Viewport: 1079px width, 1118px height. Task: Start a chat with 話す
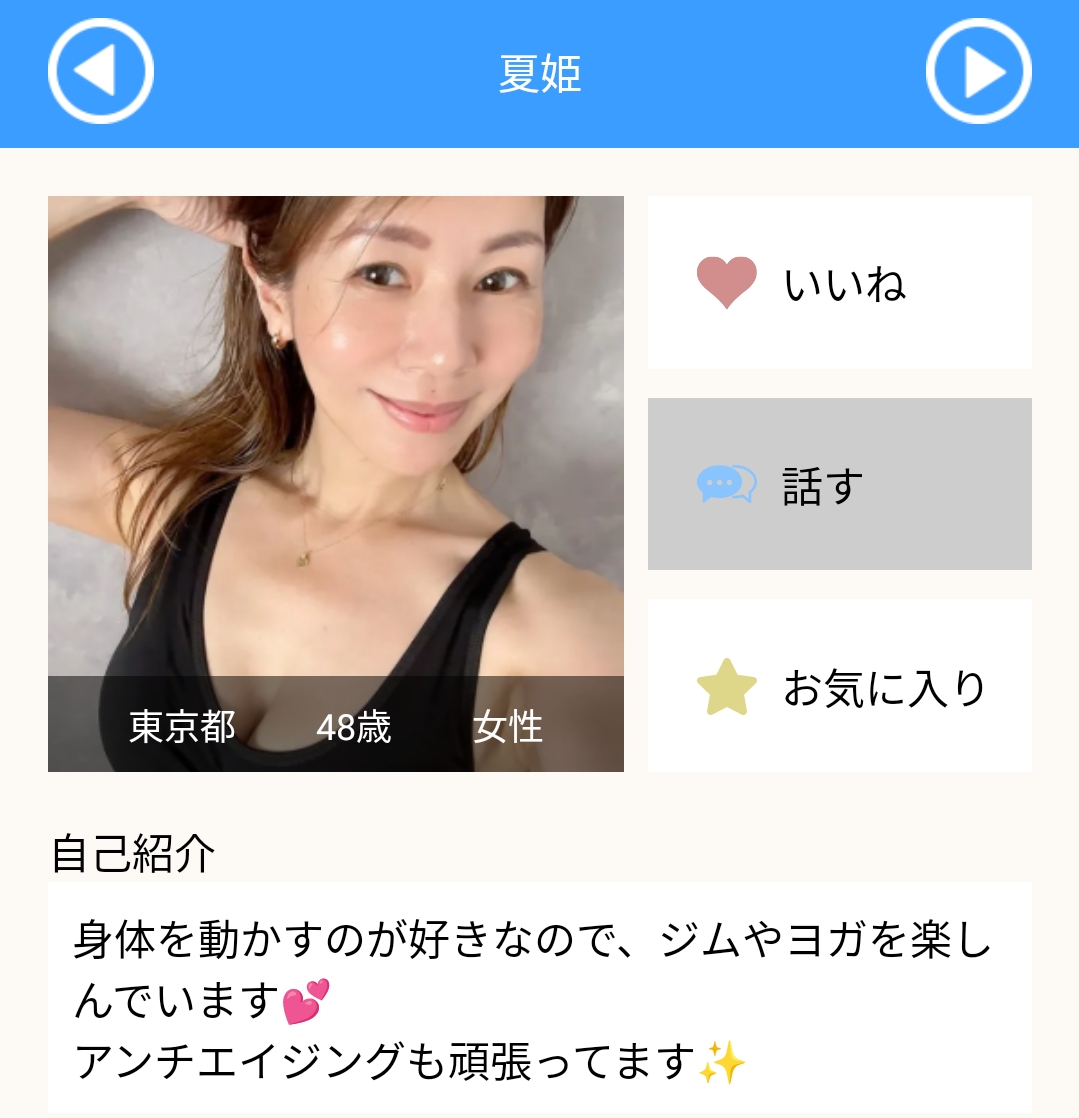tap(839, 484)
